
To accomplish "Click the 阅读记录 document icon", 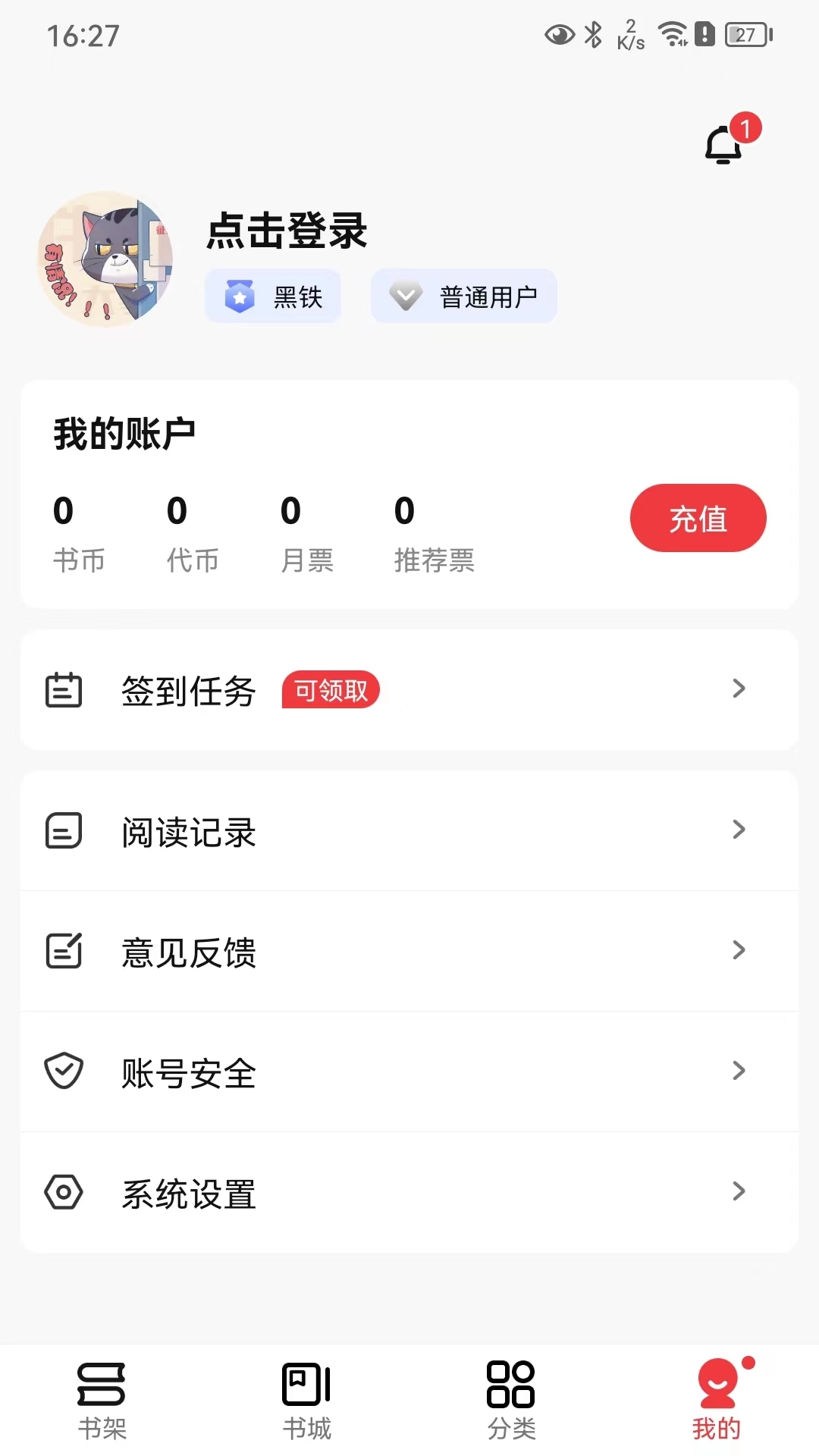I will pos(64,831).
